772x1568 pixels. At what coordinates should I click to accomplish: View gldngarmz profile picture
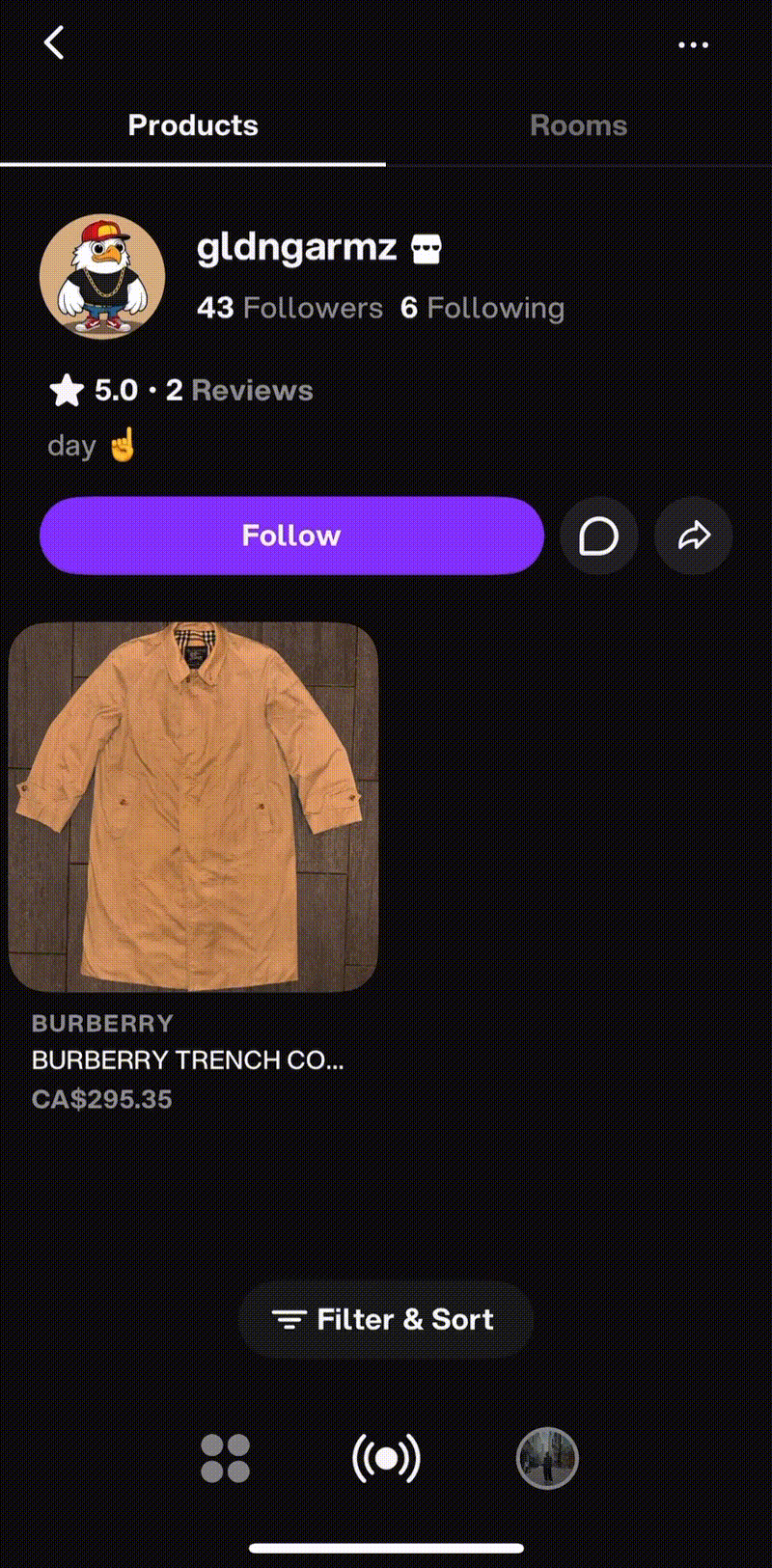coord(102,277)
